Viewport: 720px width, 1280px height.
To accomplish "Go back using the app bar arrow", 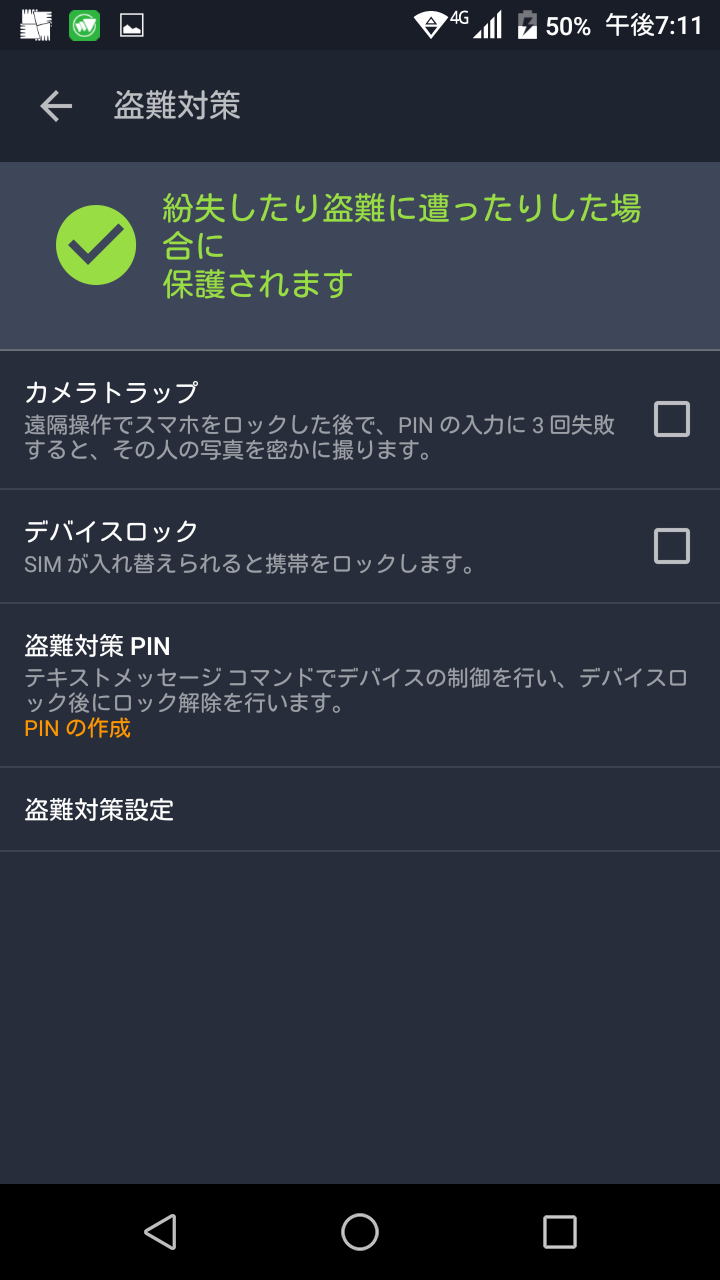I will (x=56, y=106).
